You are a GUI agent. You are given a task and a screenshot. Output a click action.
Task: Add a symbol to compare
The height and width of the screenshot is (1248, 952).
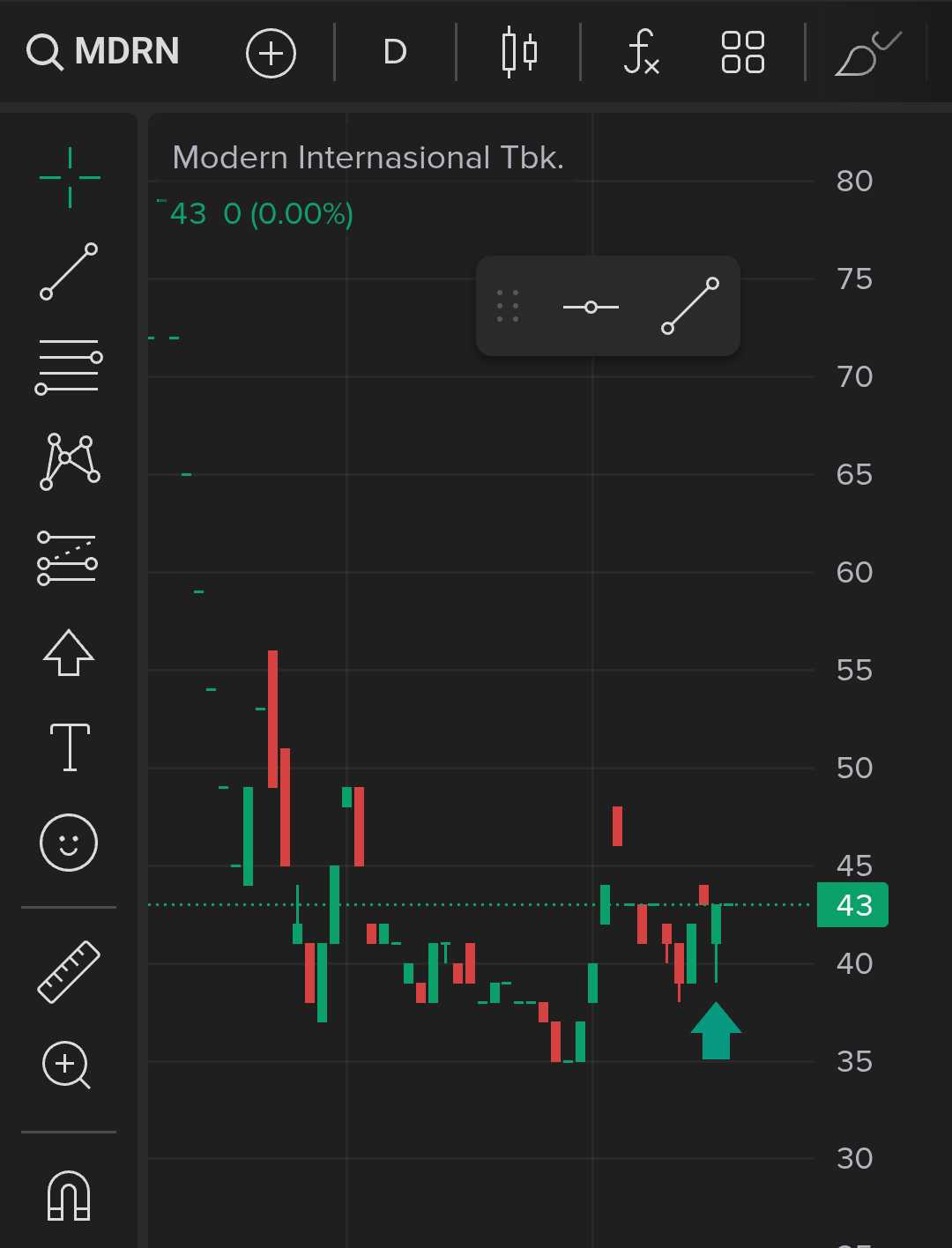click(271, 54)
